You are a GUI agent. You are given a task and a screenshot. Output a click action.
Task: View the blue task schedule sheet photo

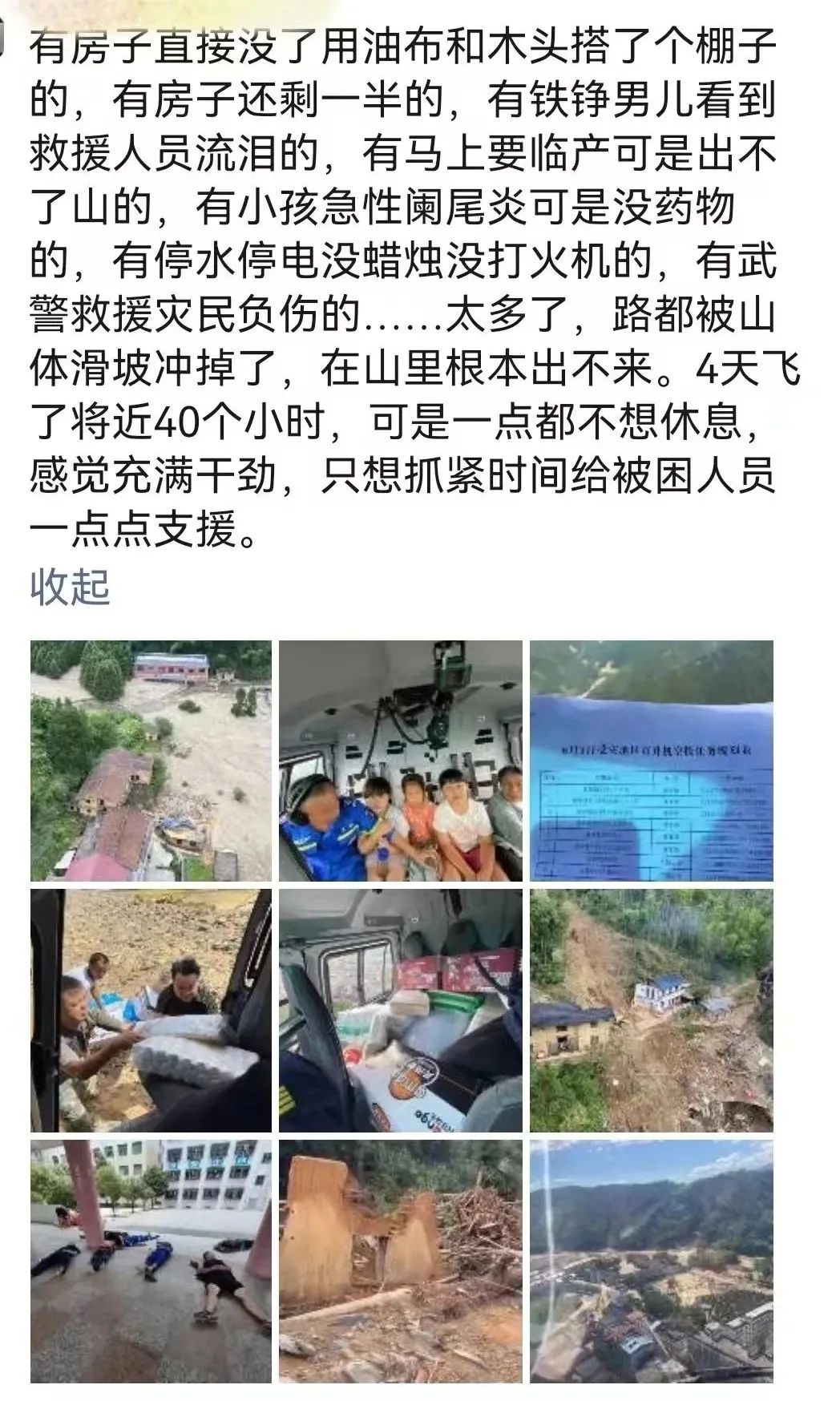[x=652, y=761]
